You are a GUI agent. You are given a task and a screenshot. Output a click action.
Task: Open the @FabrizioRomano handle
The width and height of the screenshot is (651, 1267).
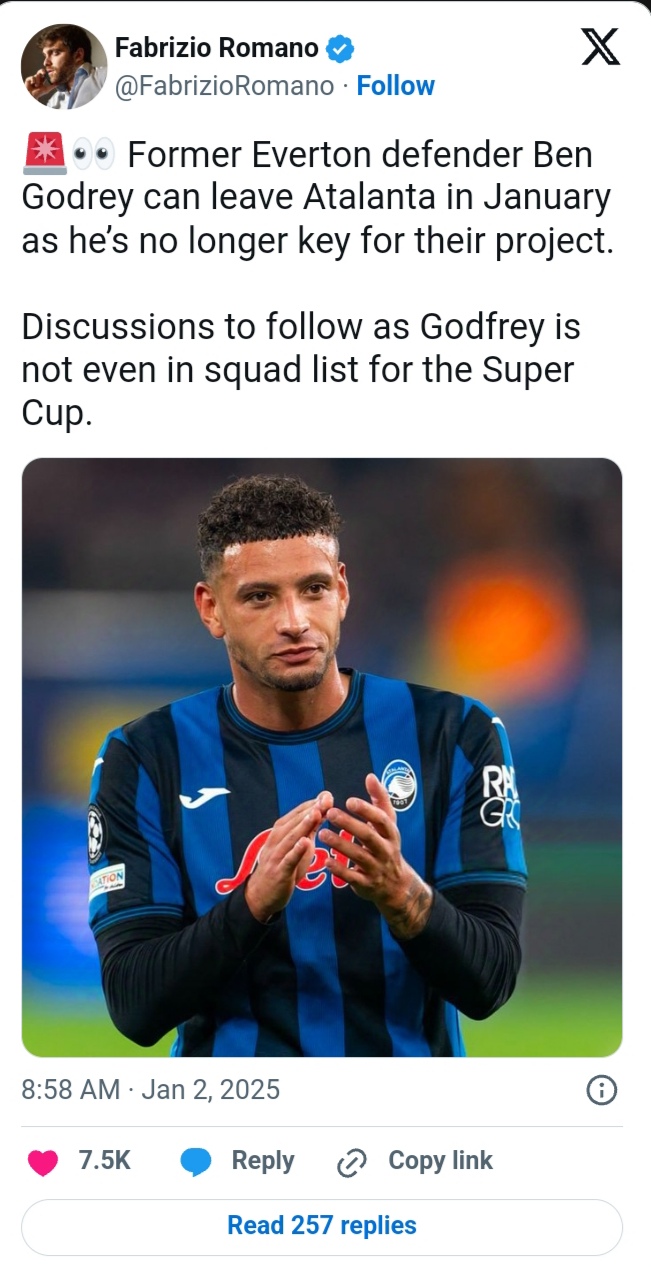point(225,86)
